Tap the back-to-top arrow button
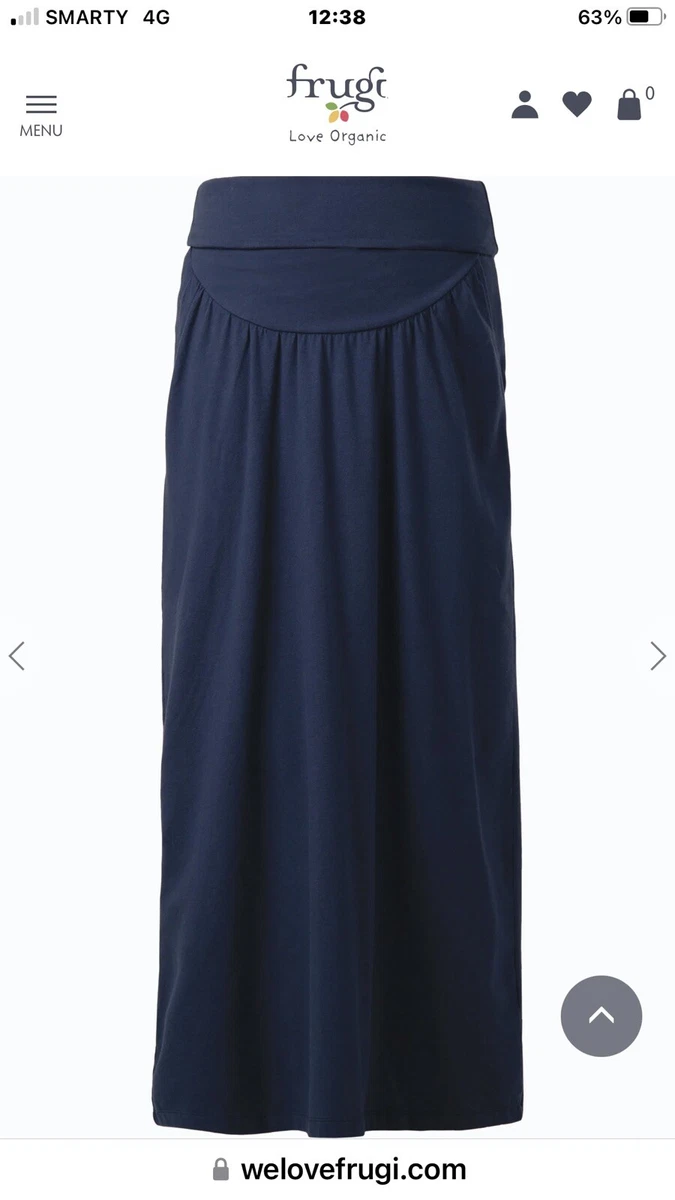This screenshot has width=675, height=1200. click(x=601, y=1016)
